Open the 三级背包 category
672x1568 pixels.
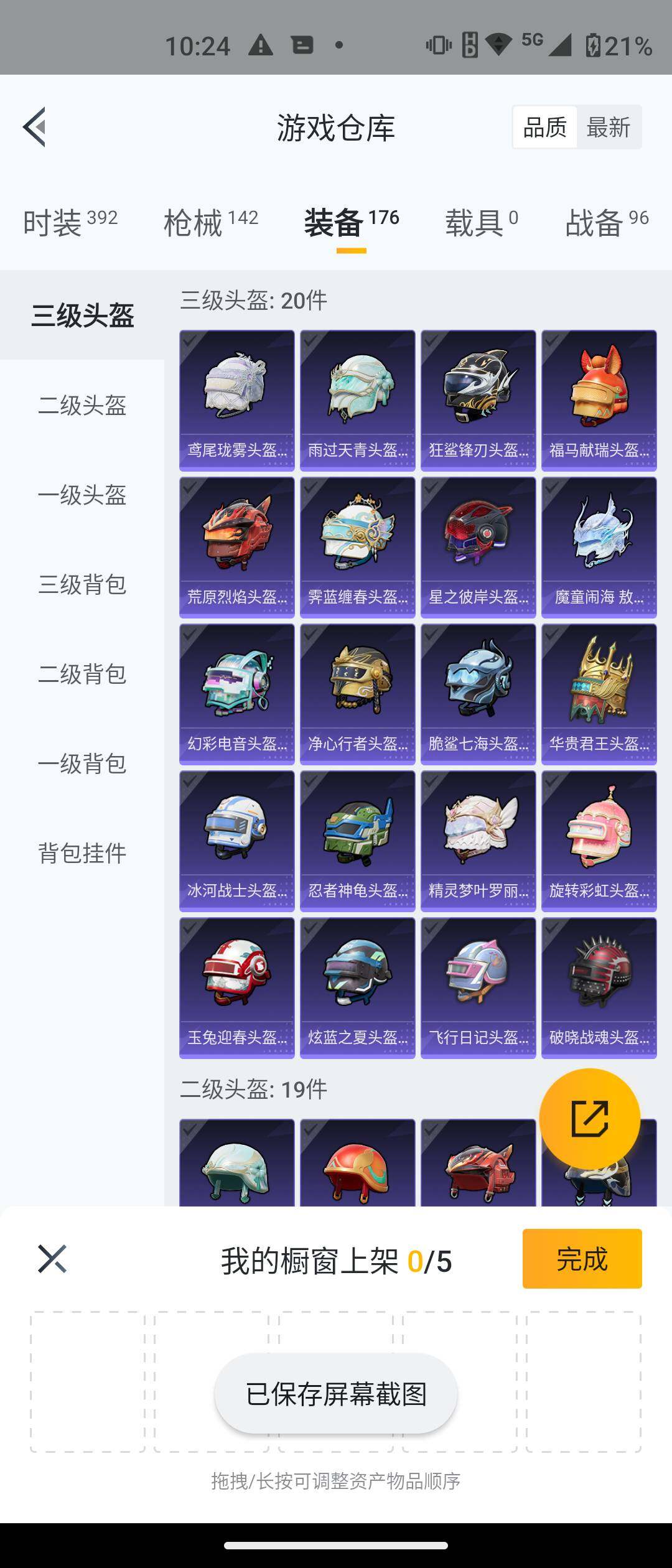pos(82,584)
